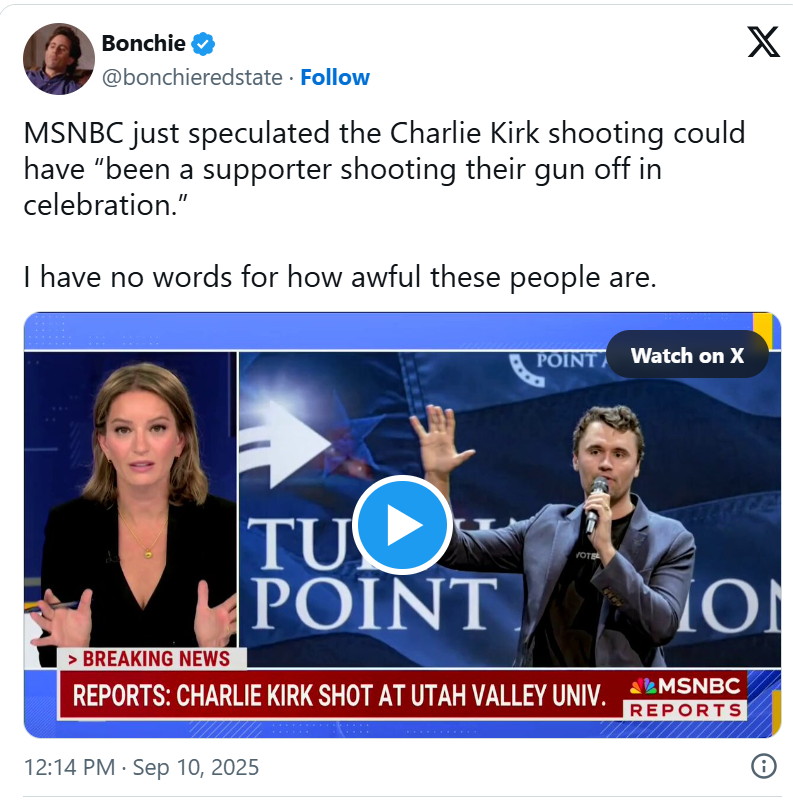Follow the bonchieredstate account
The height and width of the screenshot is (805, 793).
[335, 78]
